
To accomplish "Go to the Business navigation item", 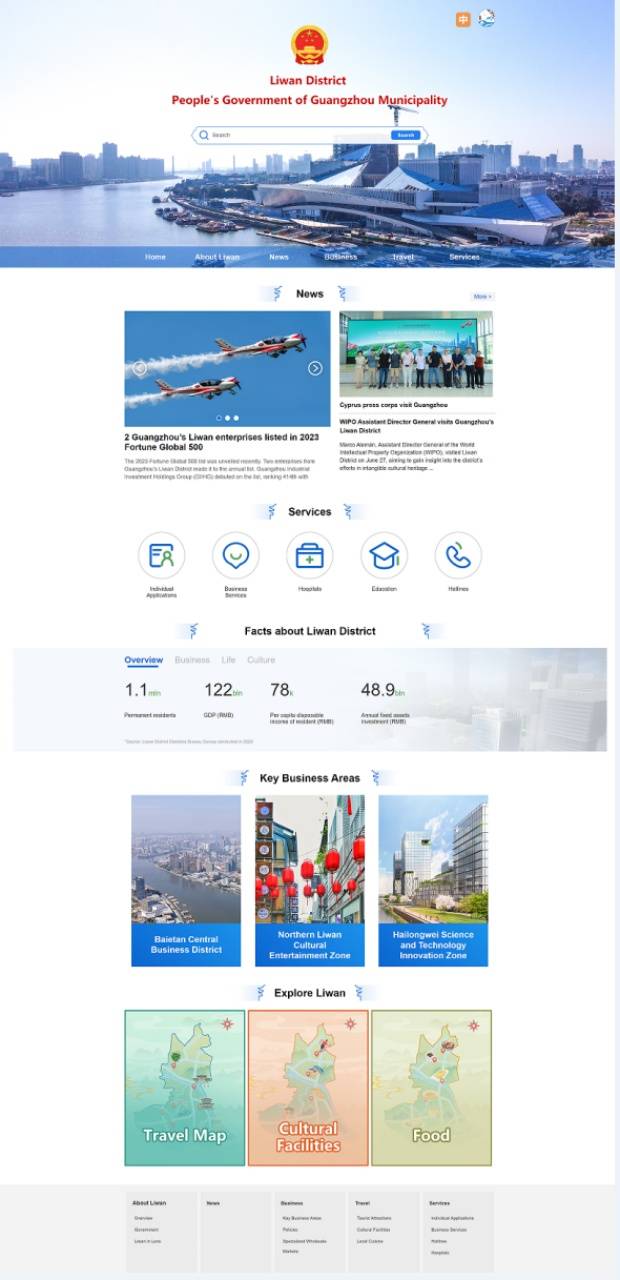I will (x=340, y=257).
